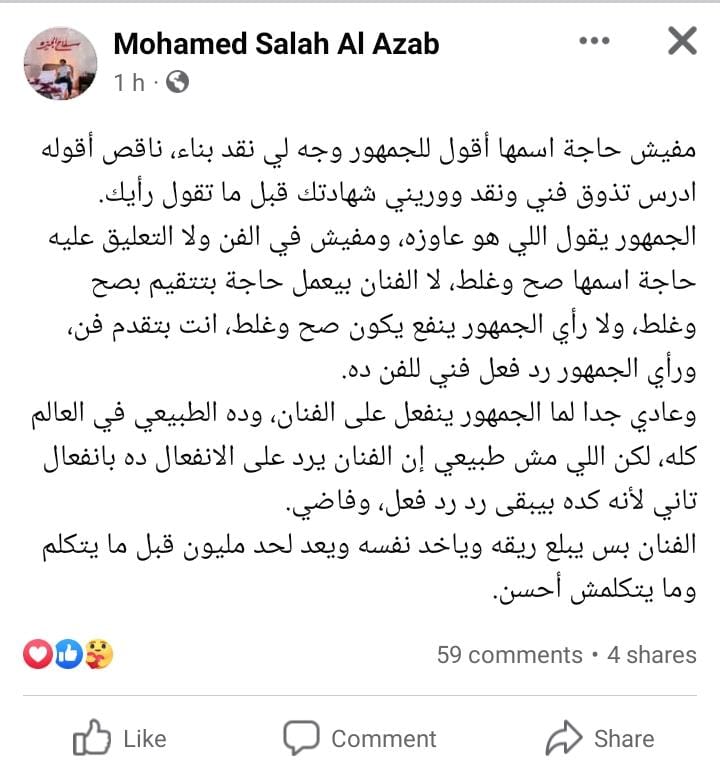Like this post
This screenshot has height=775, width=720.
[120, 739]
